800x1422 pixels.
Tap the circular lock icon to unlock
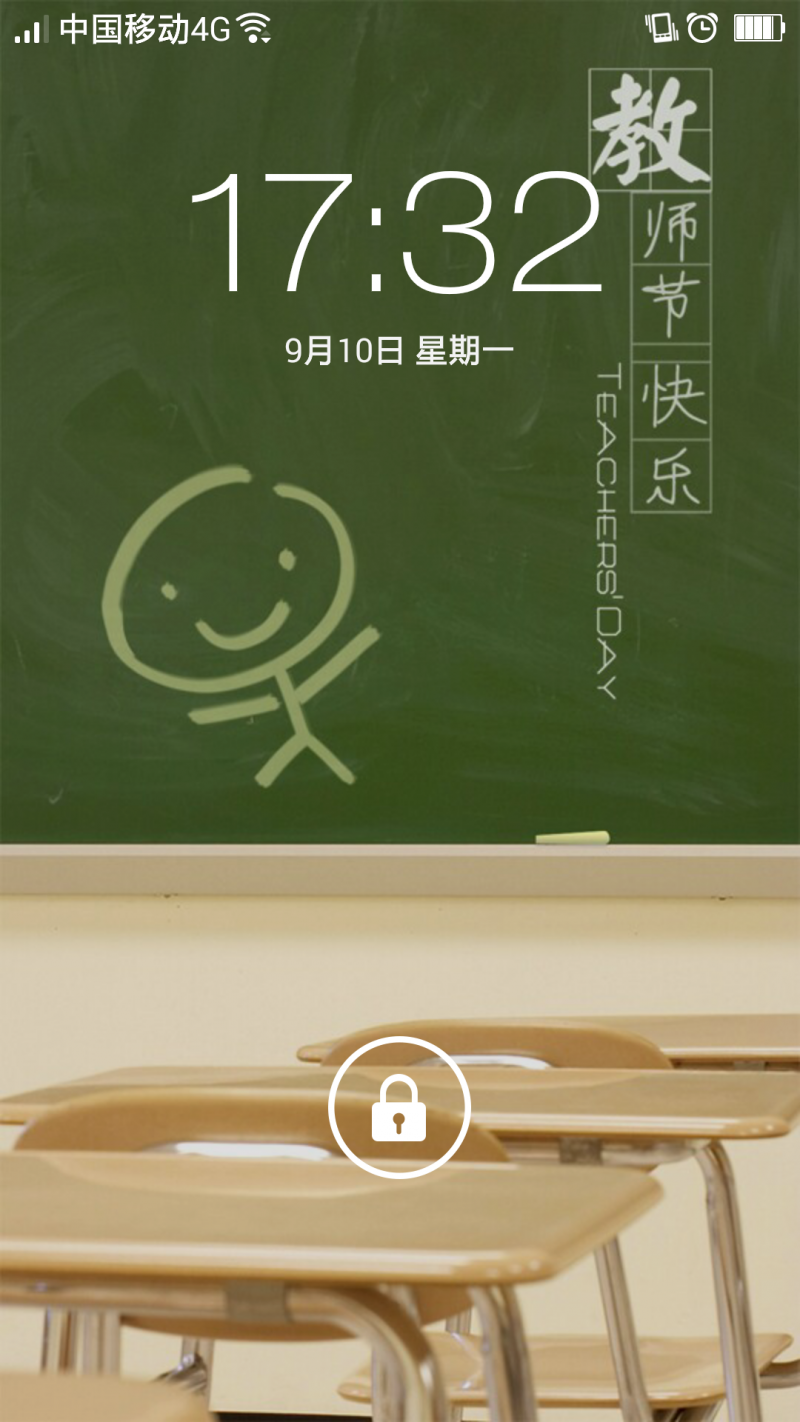pos(399,1107)
